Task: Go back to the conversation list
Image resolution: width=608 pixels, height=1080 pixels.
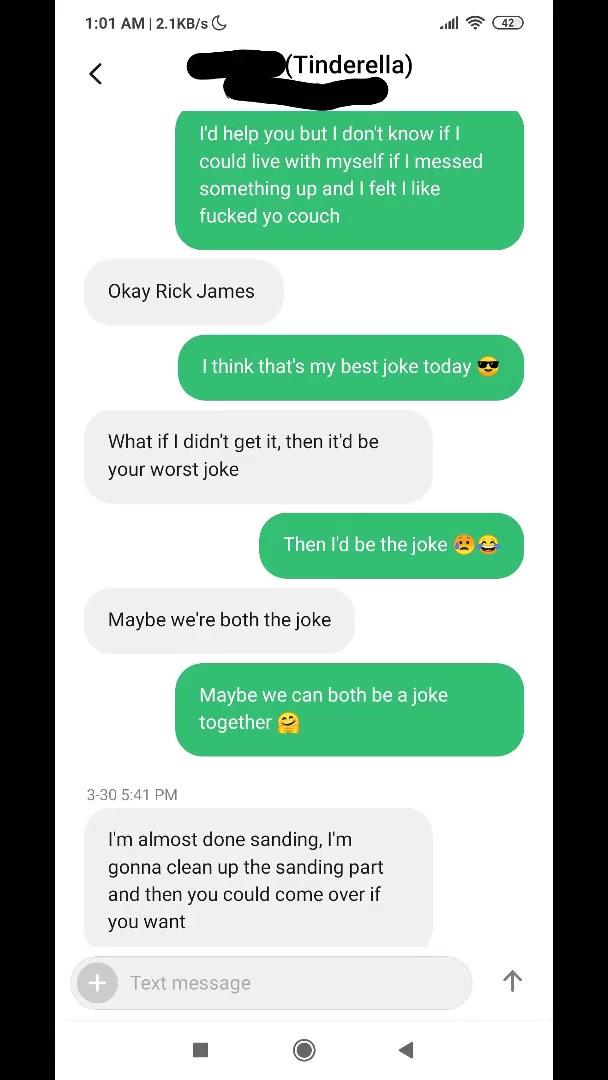Action: click(96, 74)
